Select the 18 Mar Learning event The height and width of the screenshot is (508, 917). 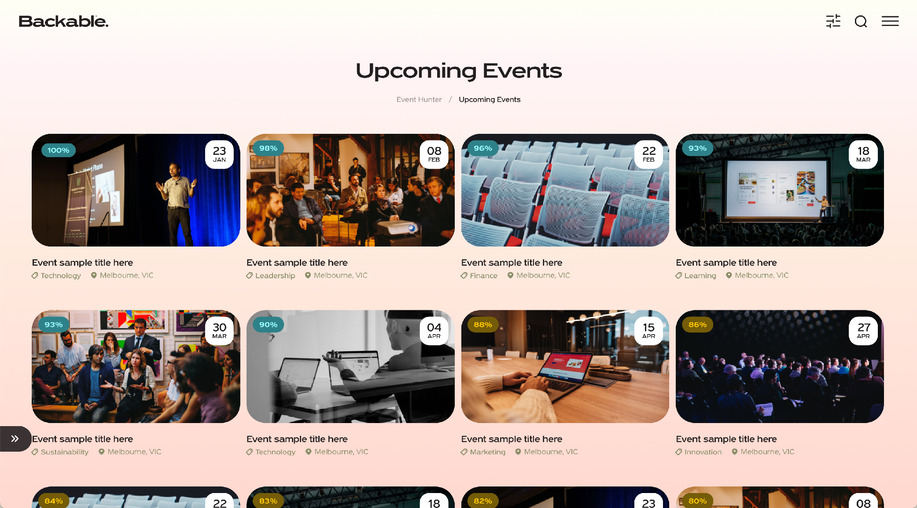(x=779, y=190)
